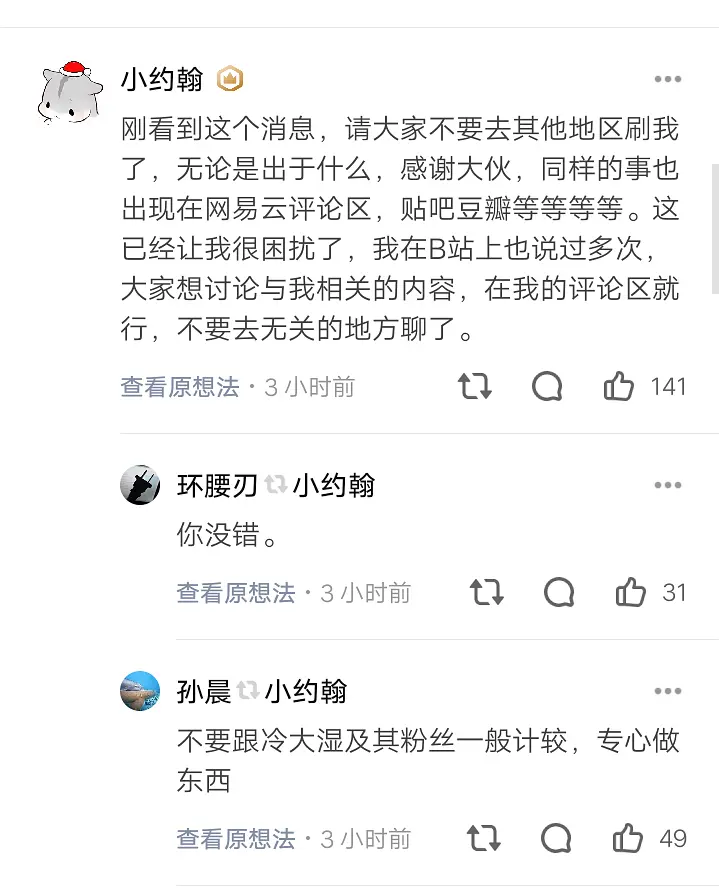The image size is (719, 892).
Task: Repost 小约翰's post
Action: click(475, 387)
